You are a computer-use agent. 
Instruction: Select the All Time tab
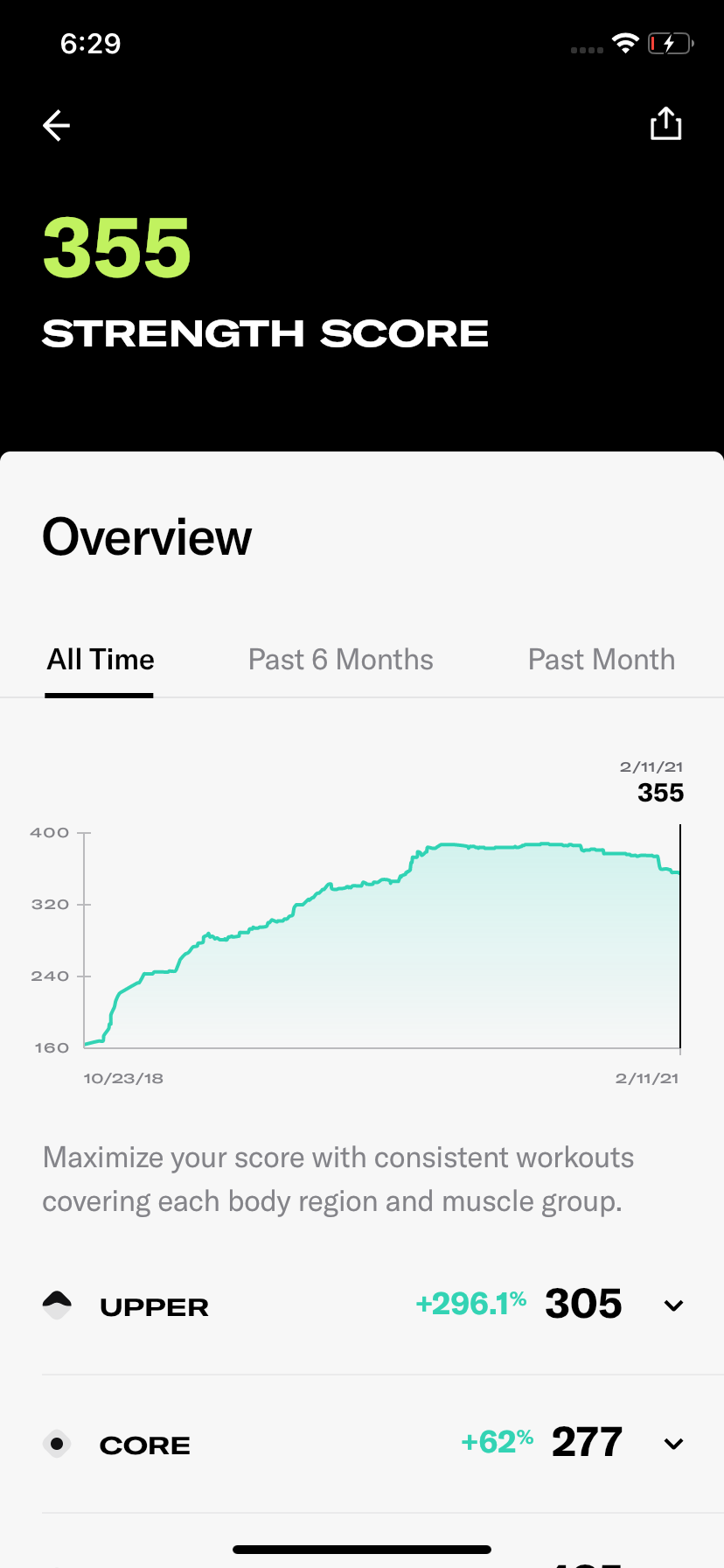coord(99,659)
